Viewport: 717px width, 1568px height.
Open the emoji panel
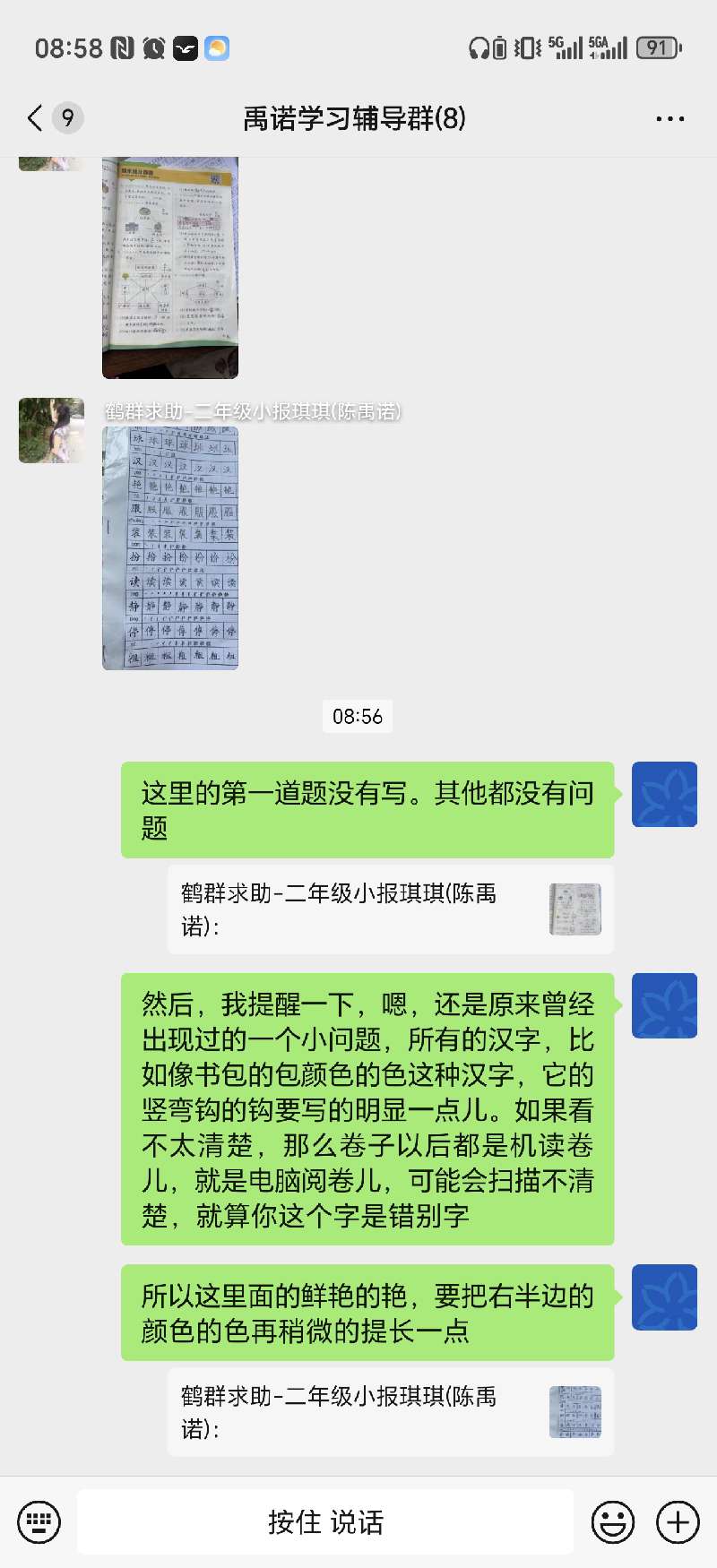(x=613, y=1522)
